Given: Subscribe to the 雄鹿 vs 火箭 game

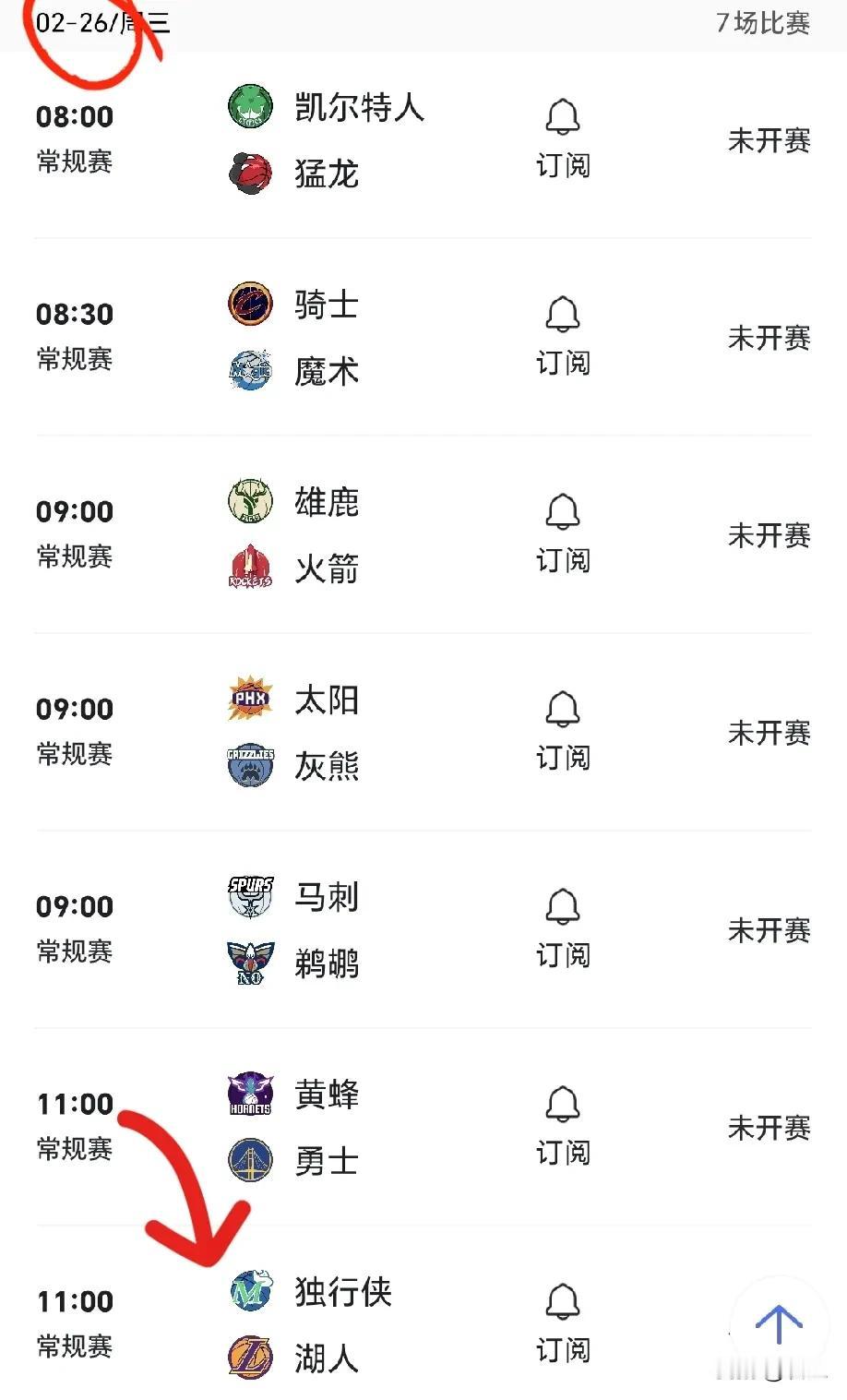Looking at the screenshot, I should (563, 534).
